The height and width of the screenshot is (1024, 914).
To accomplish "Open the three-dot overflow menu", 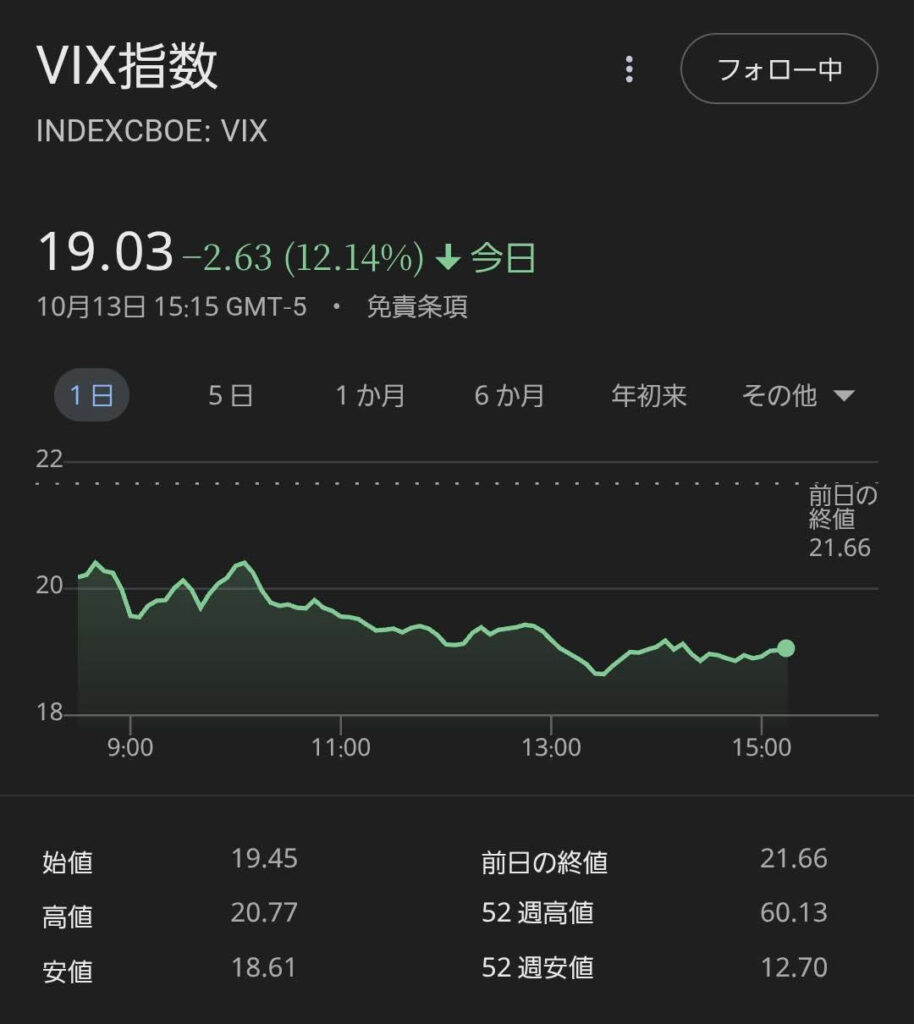I will tap(629, 69).
